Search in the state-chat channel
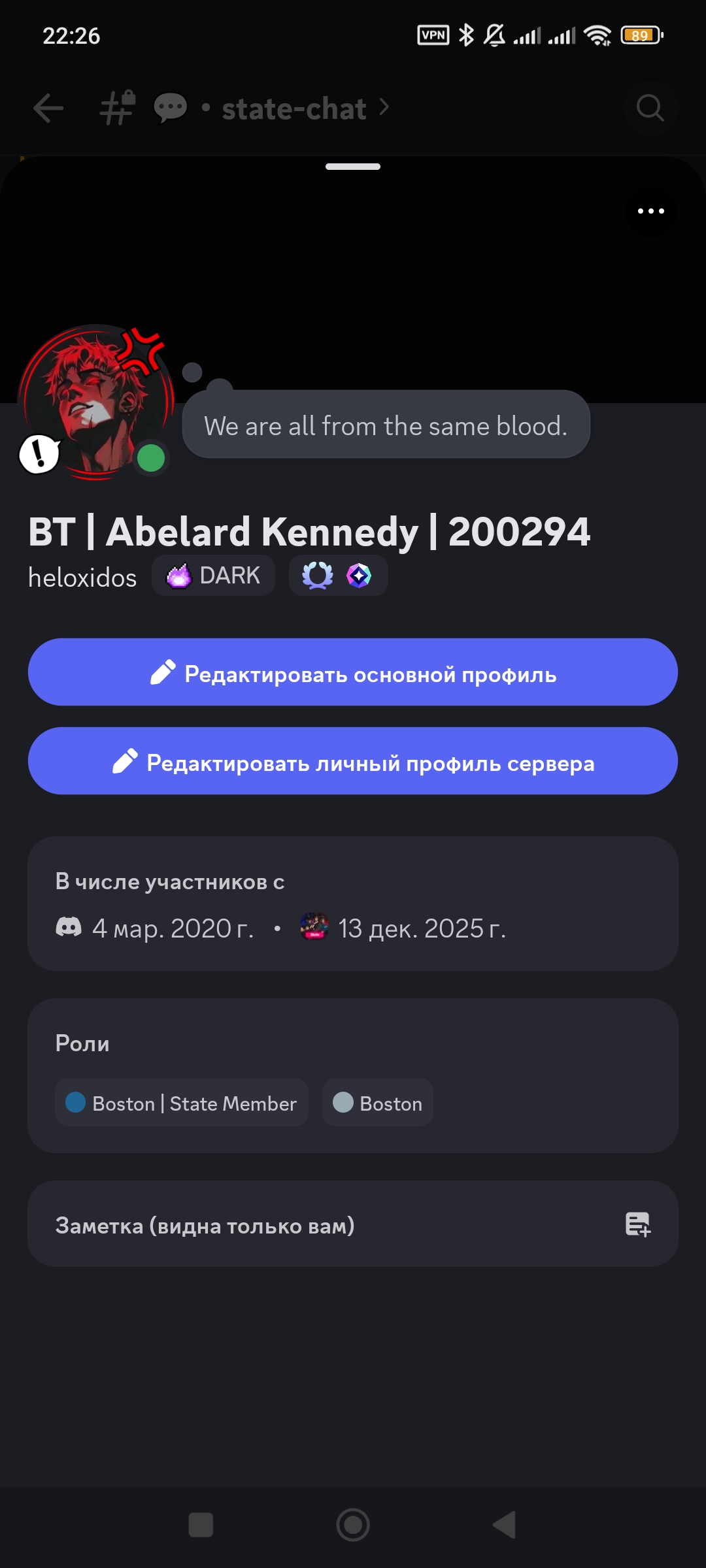Image resolution: width=706 pixels, height=1568 pixels. tap(650, 108)
